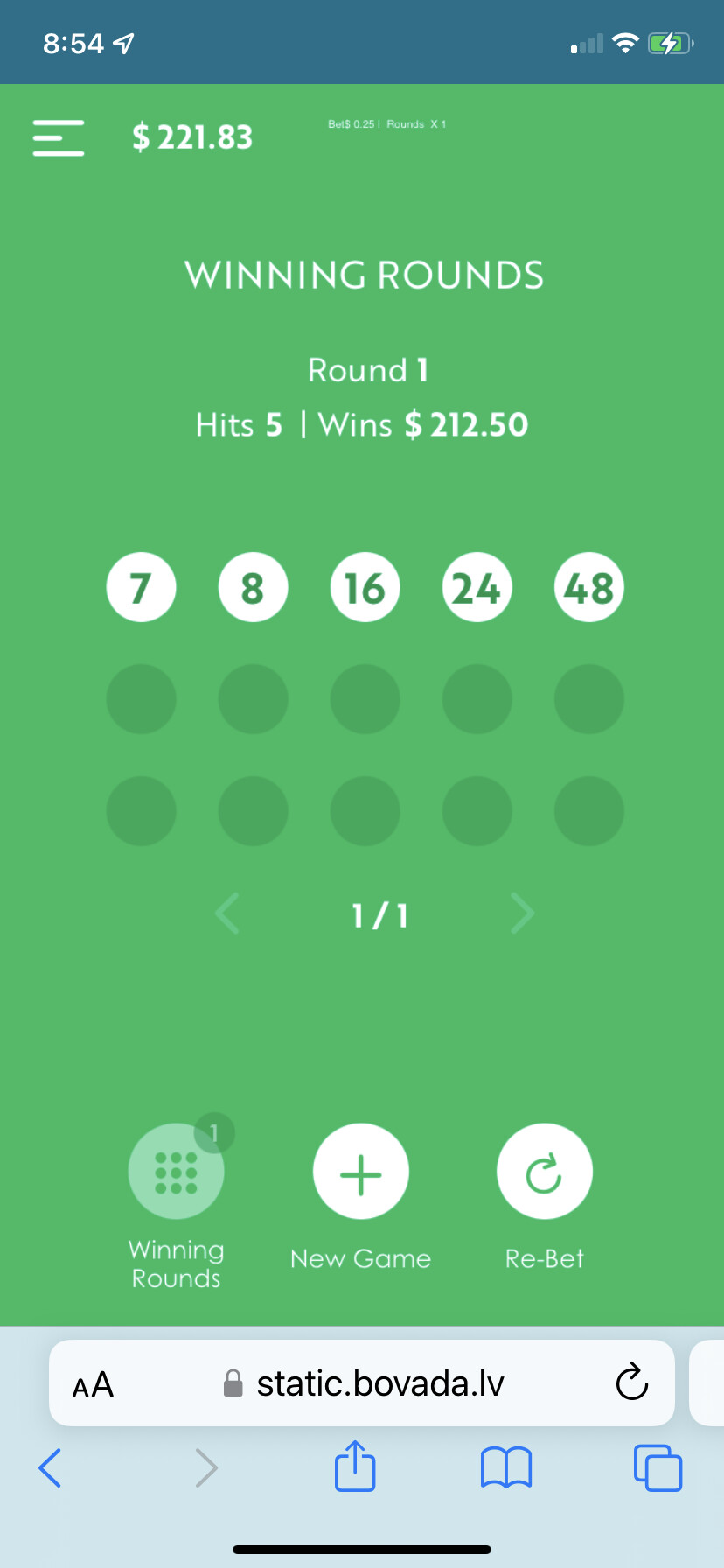
Task: Go back in Safari
Action: (x=51, y=1467)
